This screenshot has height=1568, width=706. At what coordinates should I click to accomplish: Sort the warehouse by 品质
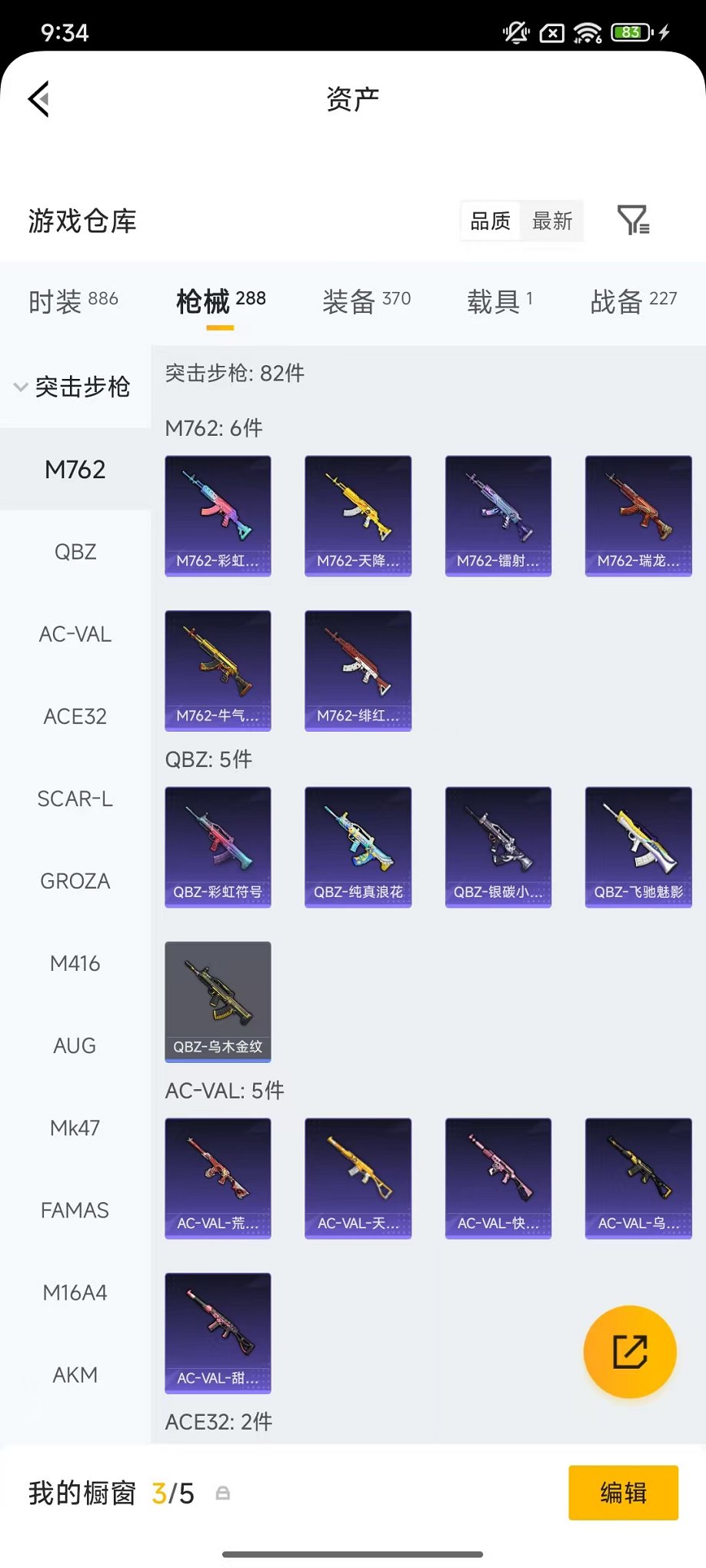click(490, 221)
